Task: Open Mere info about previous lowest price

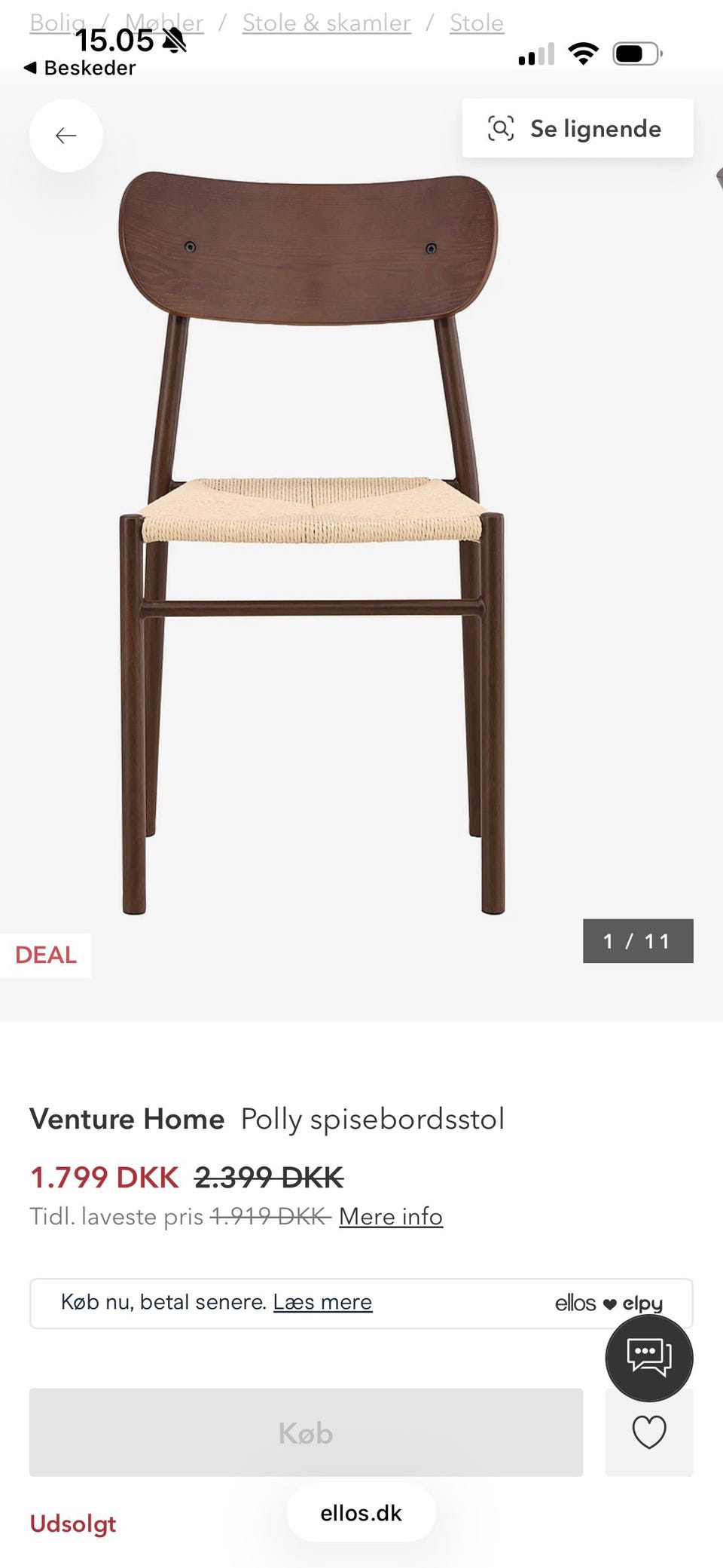Action: 390,1217
